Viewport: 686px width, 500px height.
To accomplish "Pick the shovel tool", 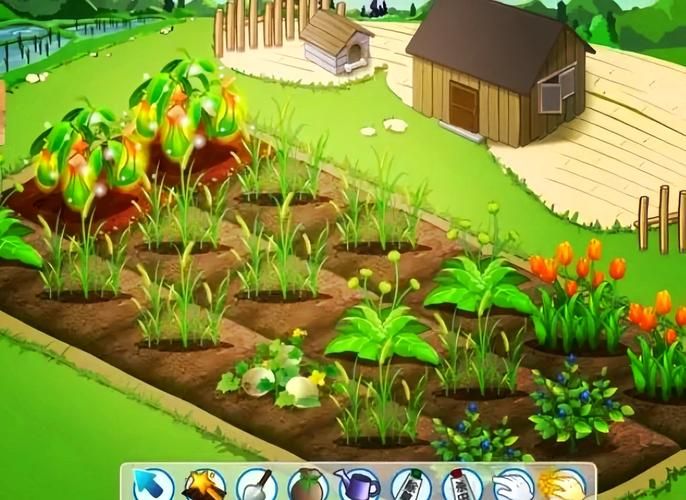I will pyautogui.click(x=255, y=485).
